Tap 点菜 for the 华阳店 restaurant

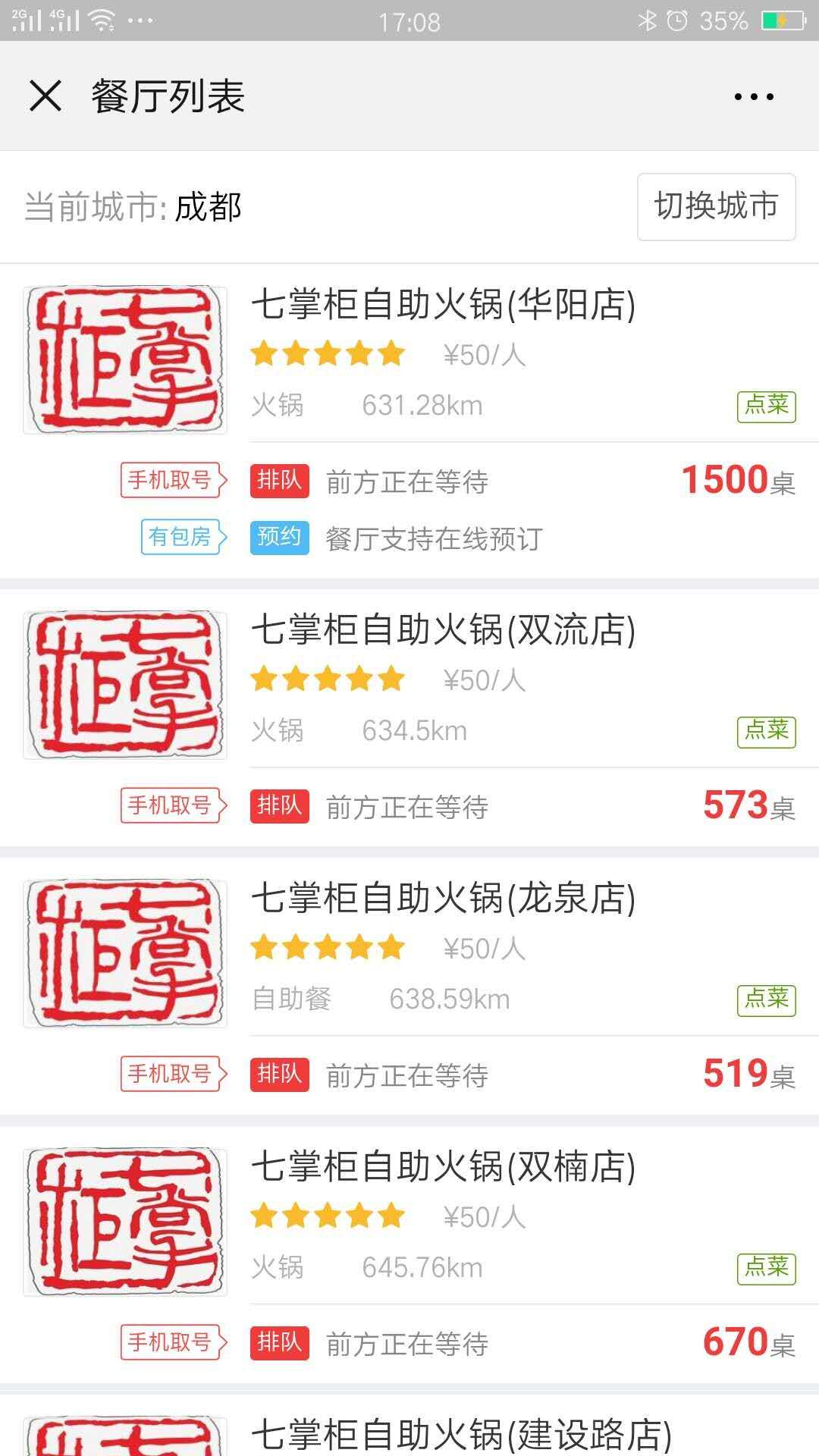pyautogui.click(x=767, y=406)
